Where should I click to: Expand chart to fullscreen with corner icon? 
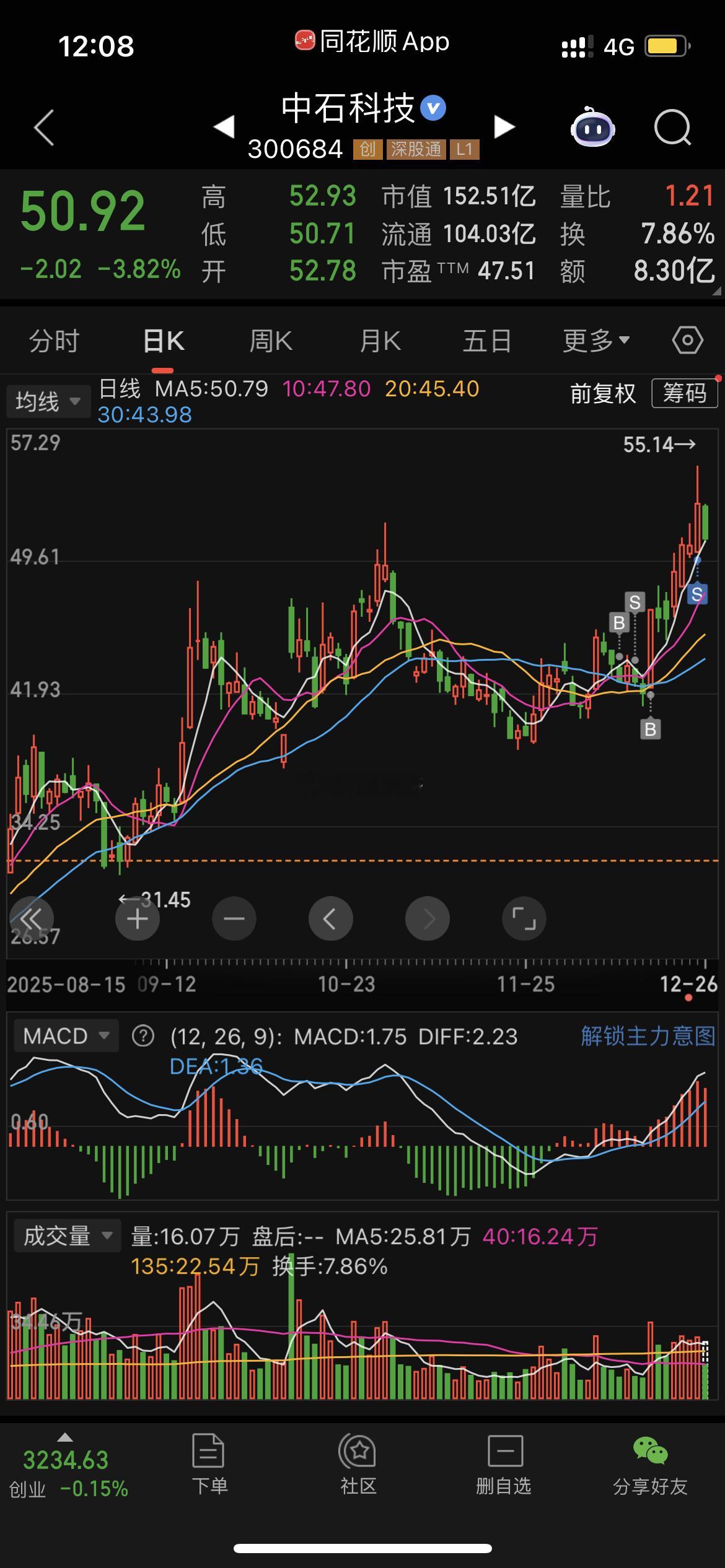pos(524,918)
